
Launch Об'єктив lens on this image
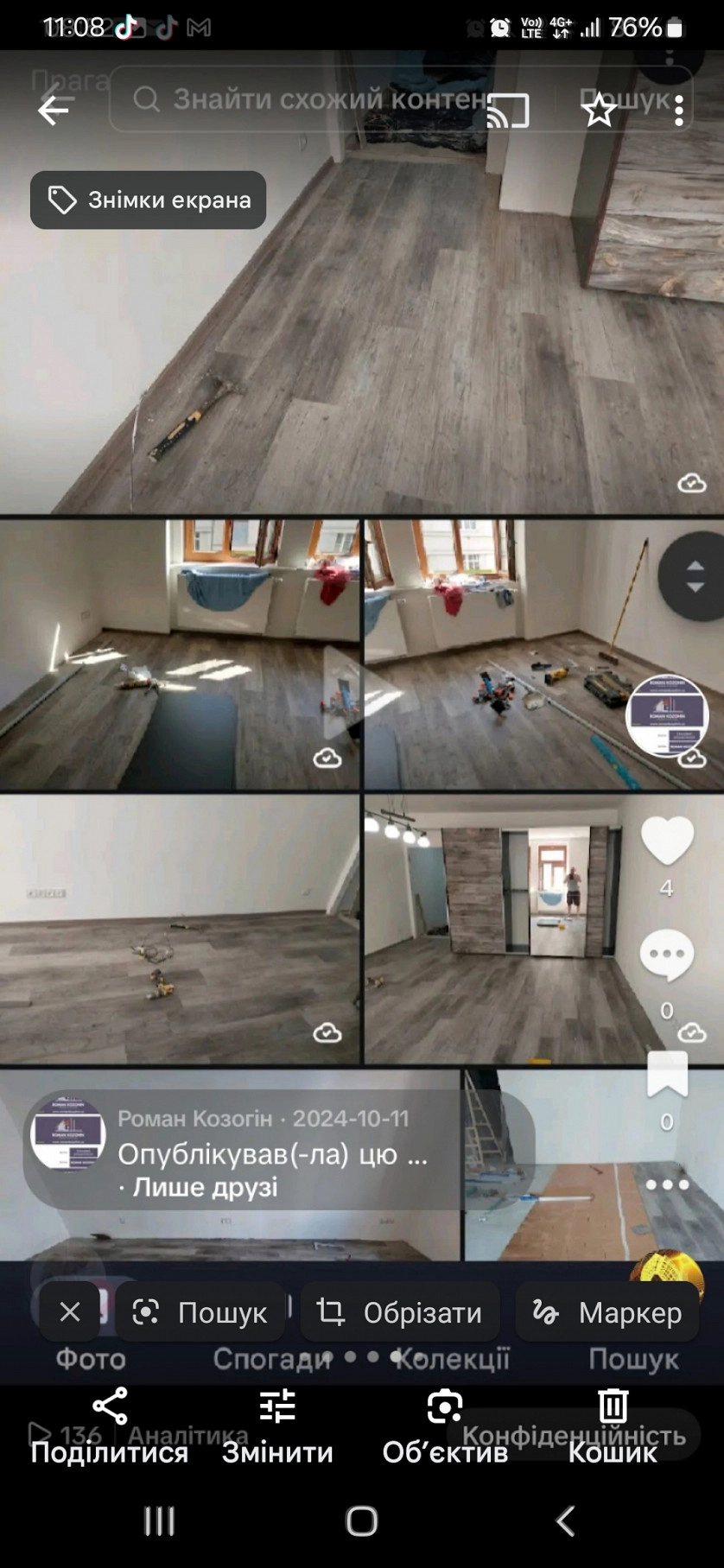tap(445, 1427)
